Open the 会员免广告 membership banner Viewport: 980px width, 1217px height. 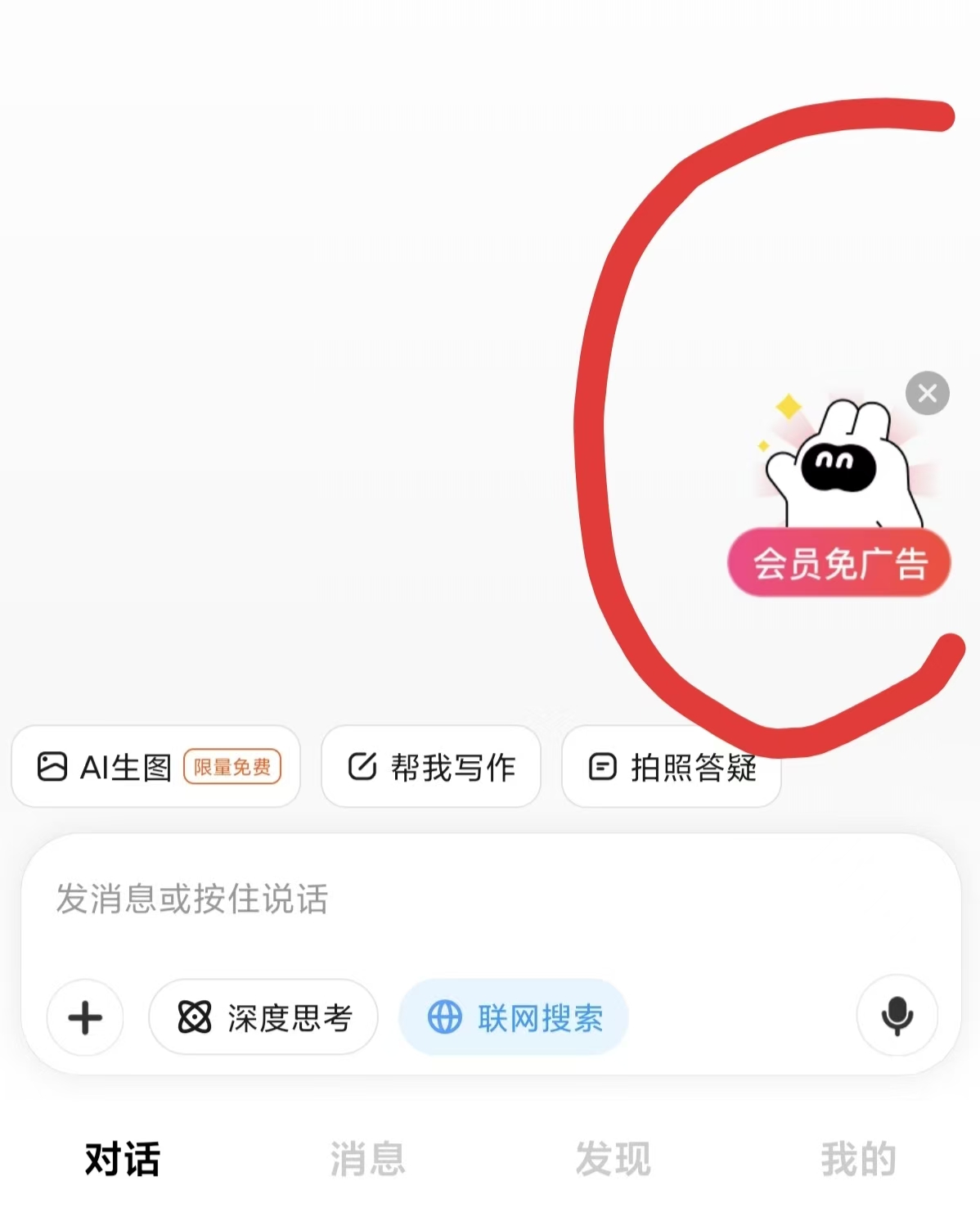838,563
